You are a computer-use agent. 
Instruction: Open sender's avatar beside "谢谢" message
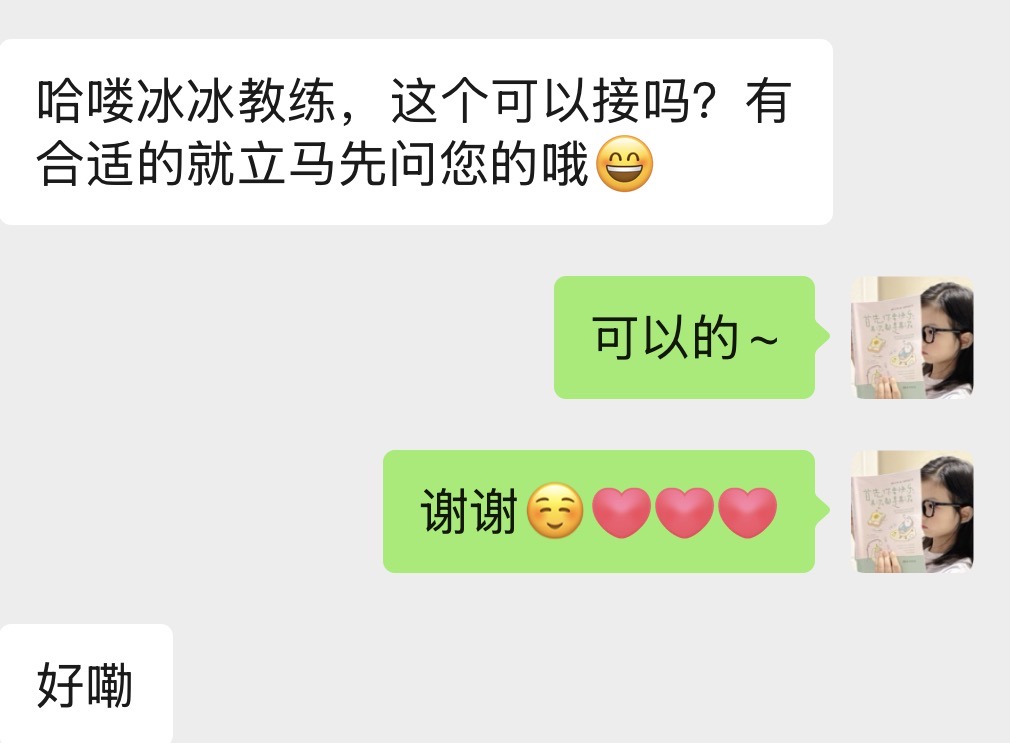point(912,512)
